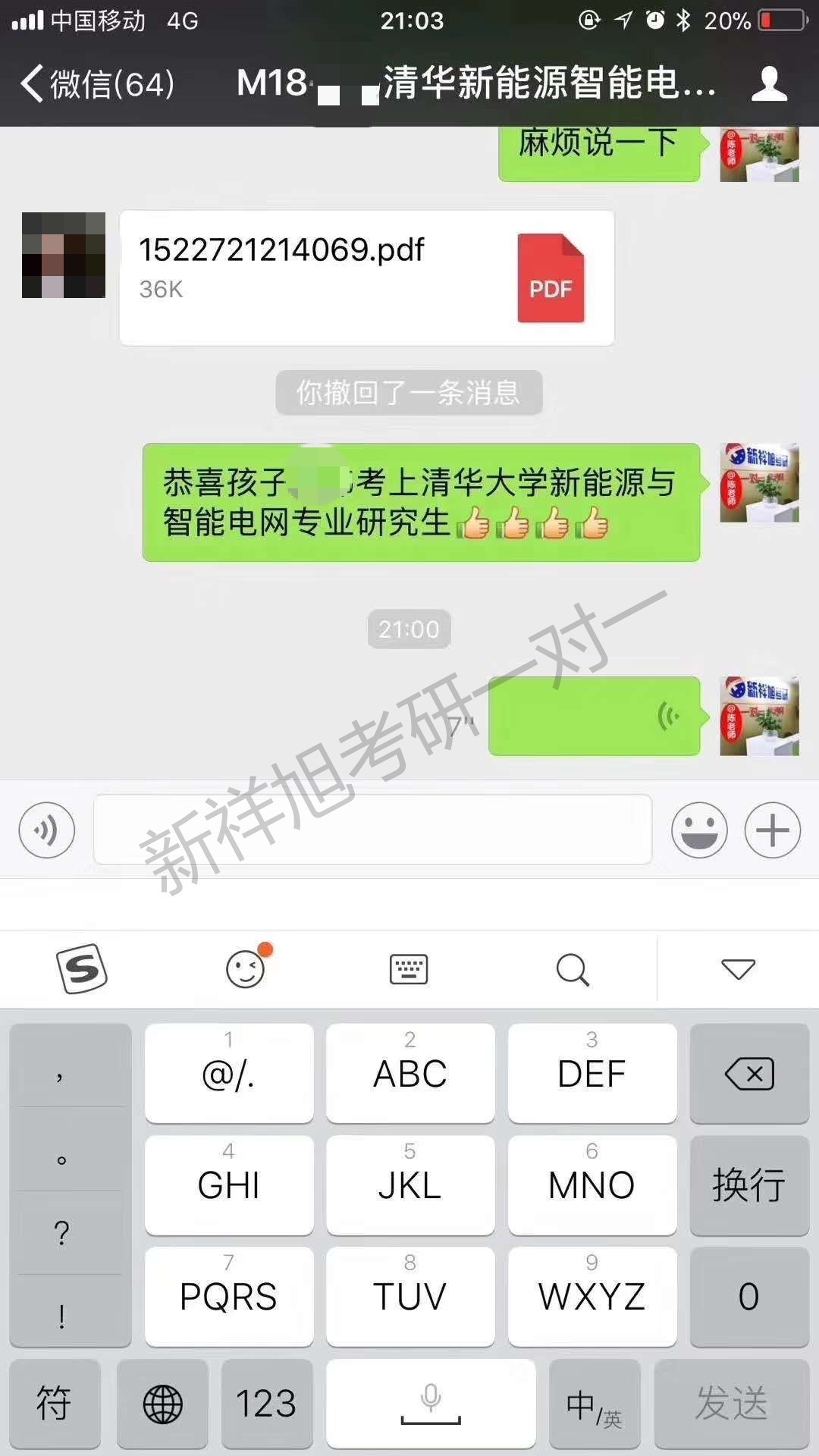This screenshot has width=819, height=1456.
Task: Open the chat info profile icon
Action: pyautogui.click(x=769, y=83)
